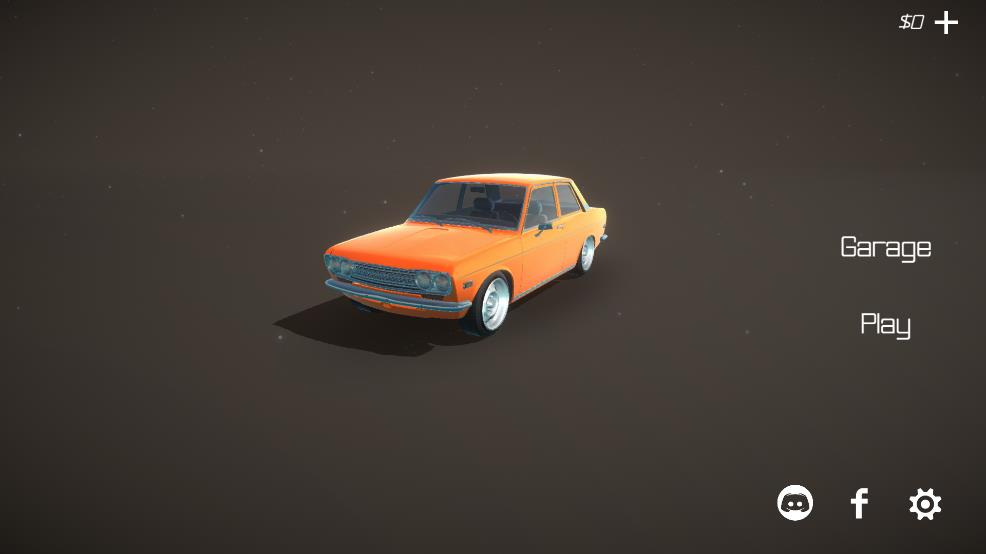
Task: Tap the plus icon to add money
Action: pos(946,22)
